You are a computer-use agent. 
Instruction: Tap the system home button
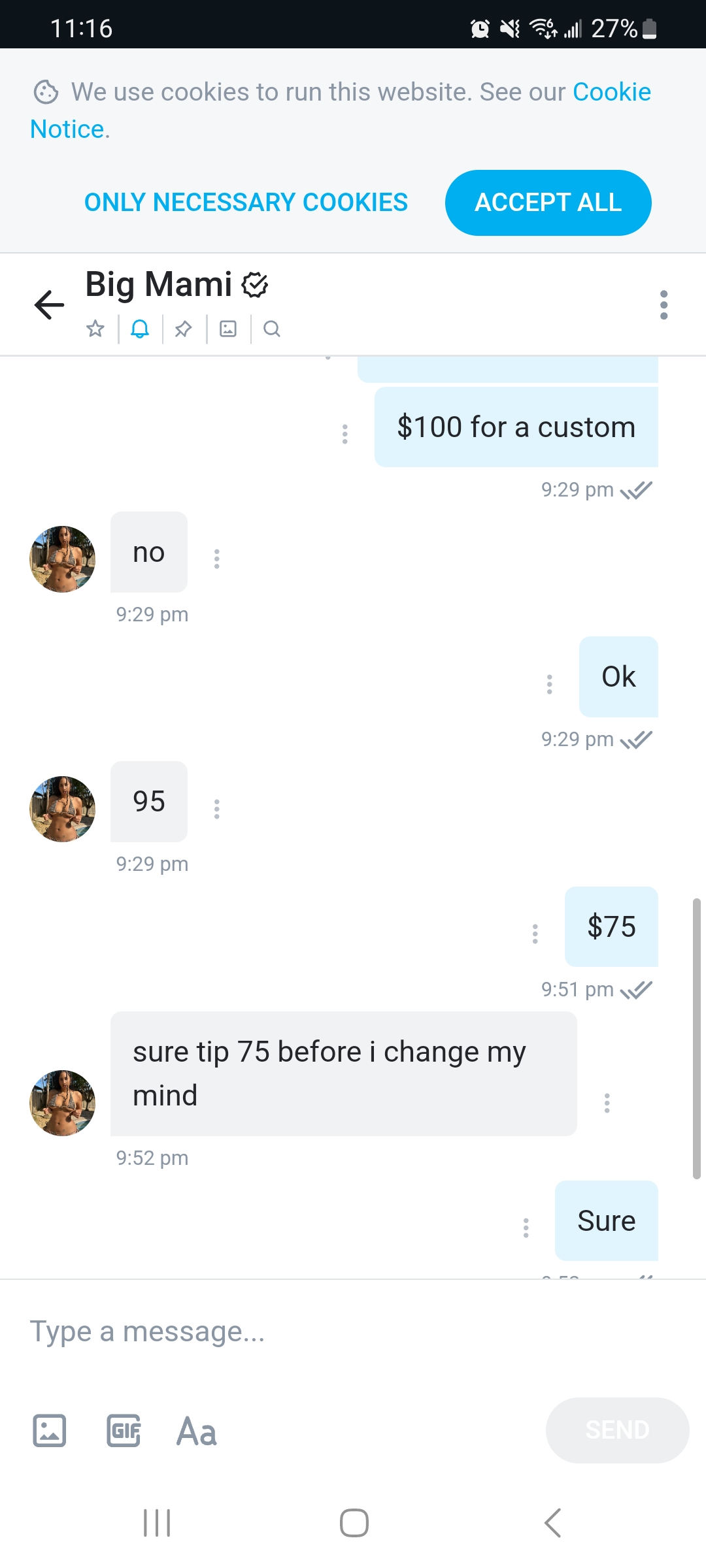[x=354, y=1523]
